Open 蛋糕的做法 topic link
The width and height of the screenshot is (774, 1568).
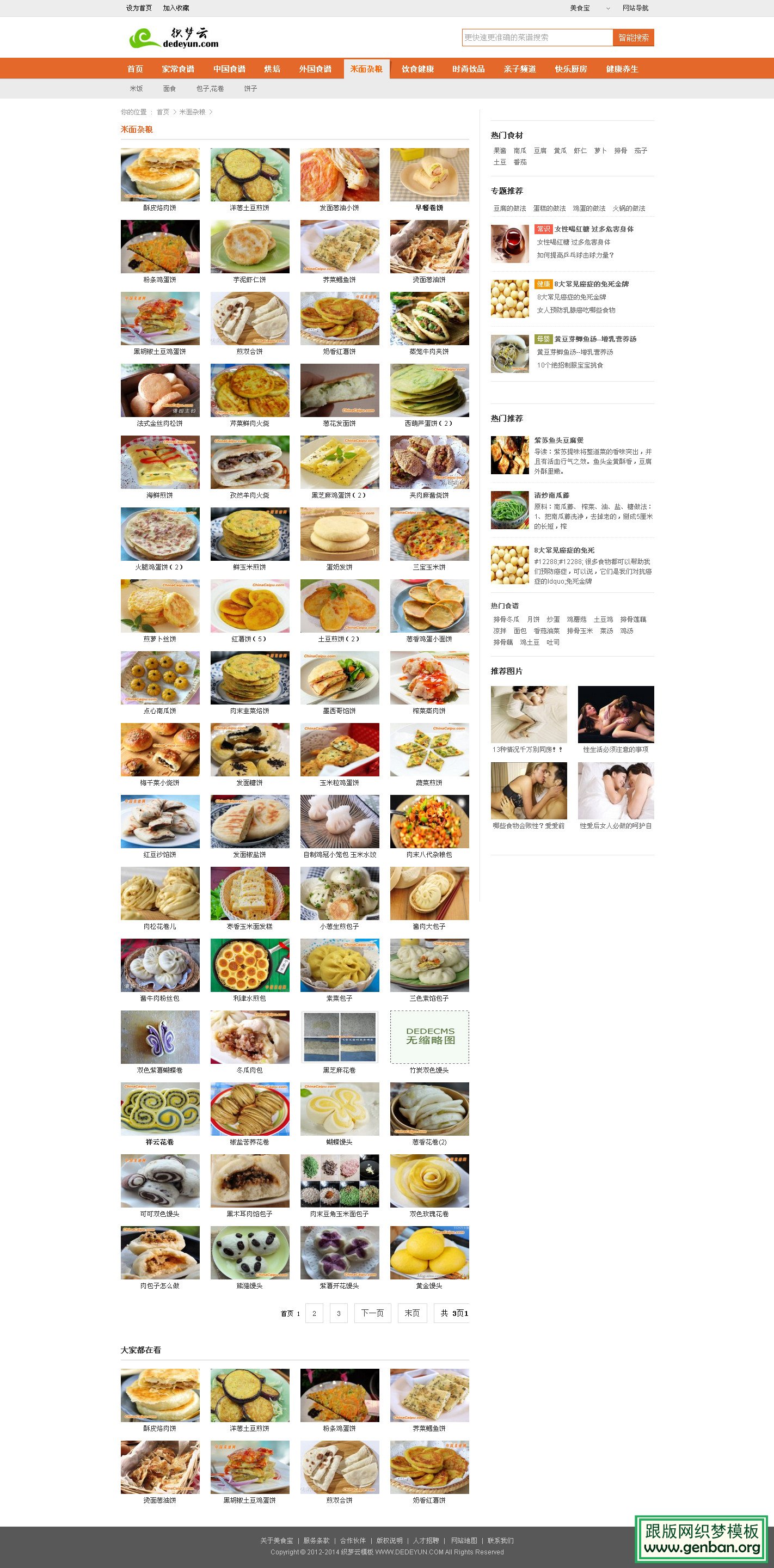pos(549,208)
